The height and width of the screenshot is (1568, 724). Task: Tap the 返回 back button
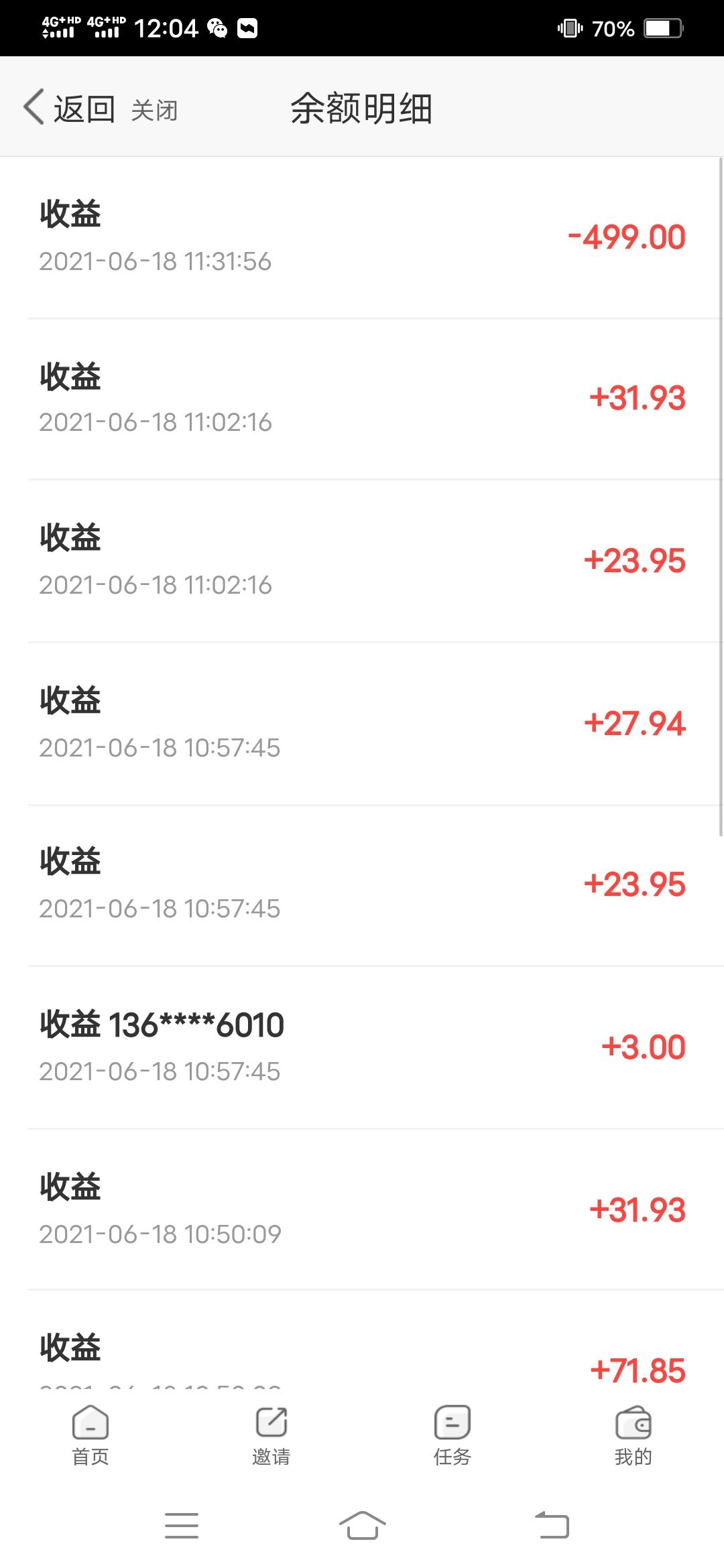point(69,107)
